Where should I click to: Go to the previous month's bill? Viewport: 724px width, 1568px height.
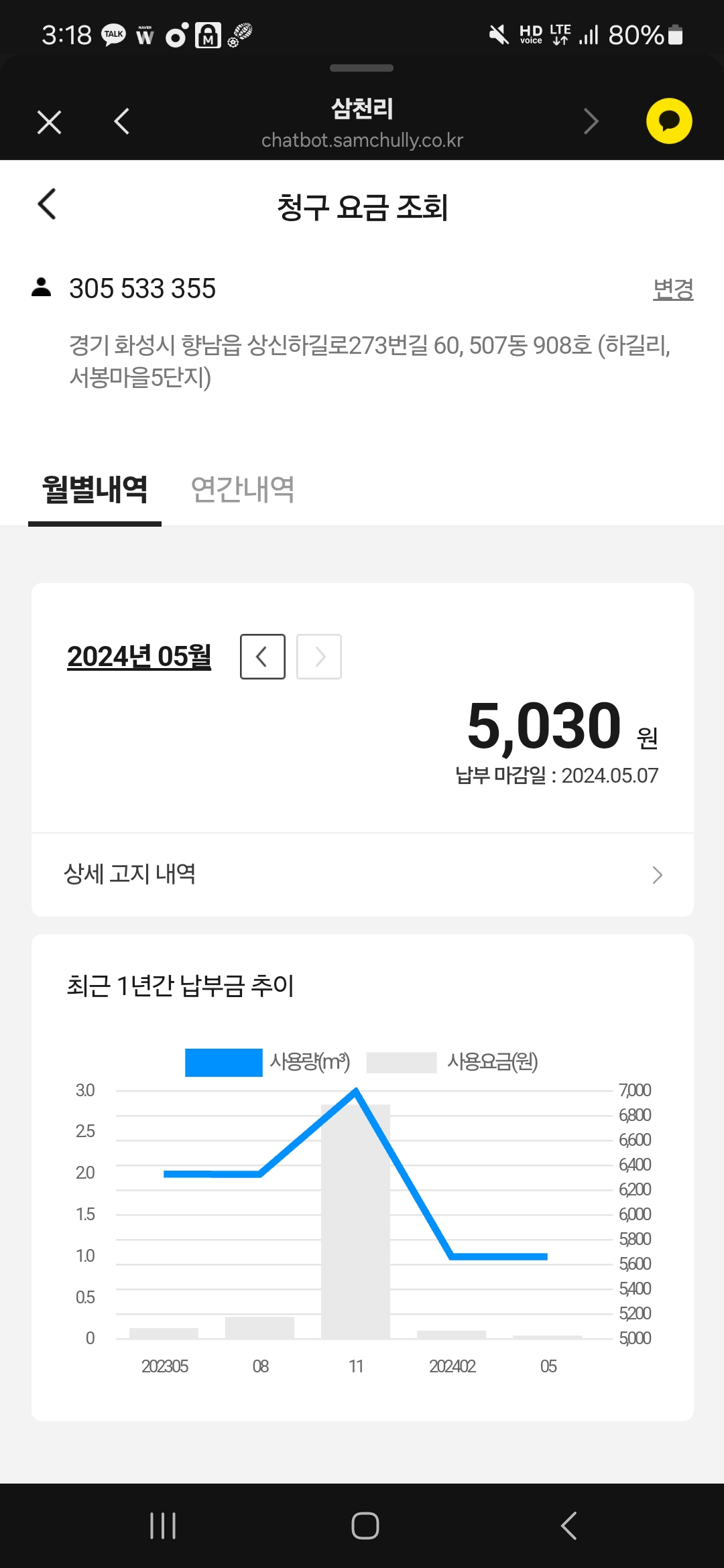pyautogui.click(x=263, y=657)
